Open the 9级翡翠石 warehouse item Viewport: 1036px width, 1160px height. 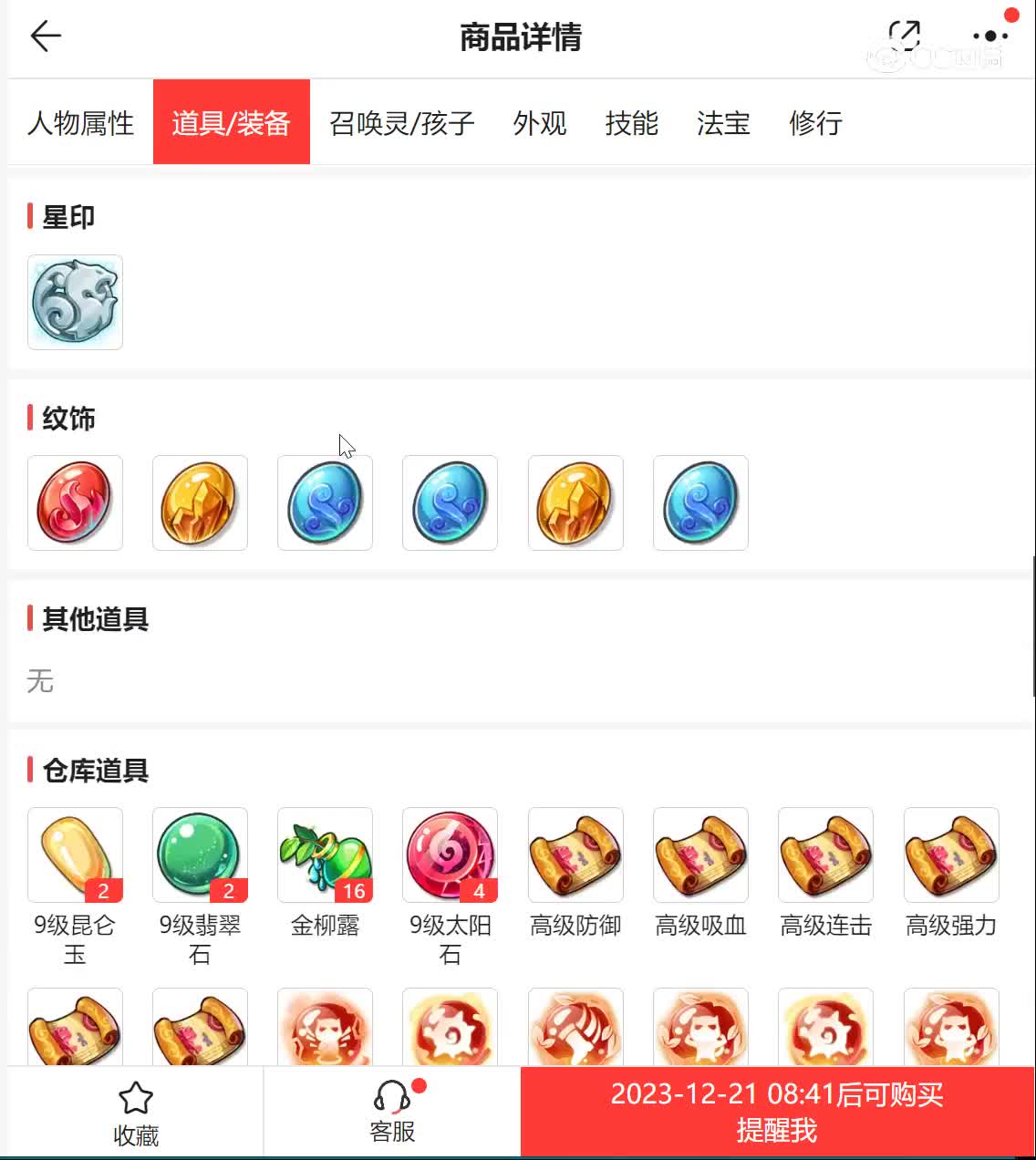[x=200, y=854]
